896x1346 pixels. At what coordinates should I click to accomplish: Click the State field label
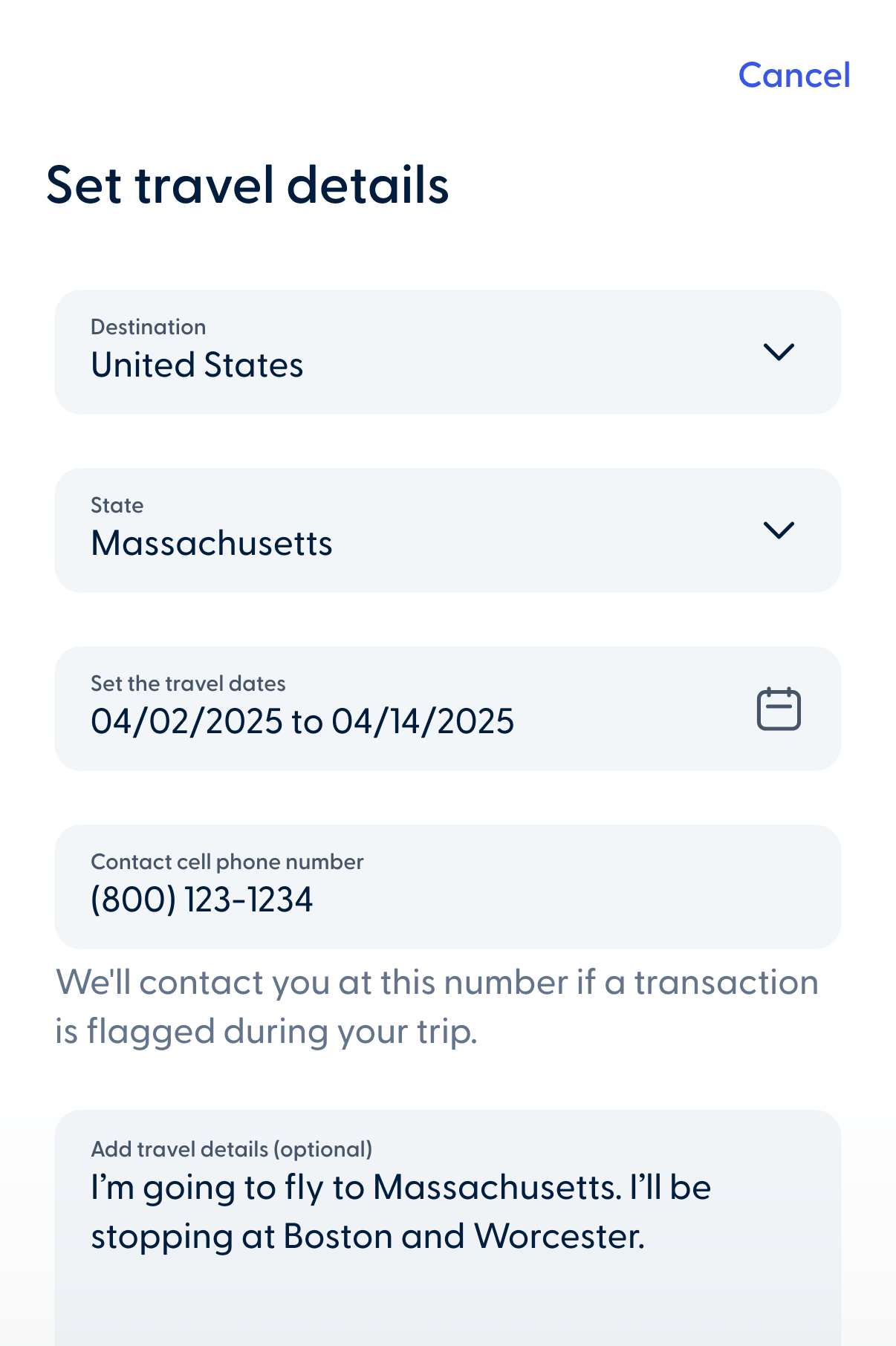pos(116,505)
